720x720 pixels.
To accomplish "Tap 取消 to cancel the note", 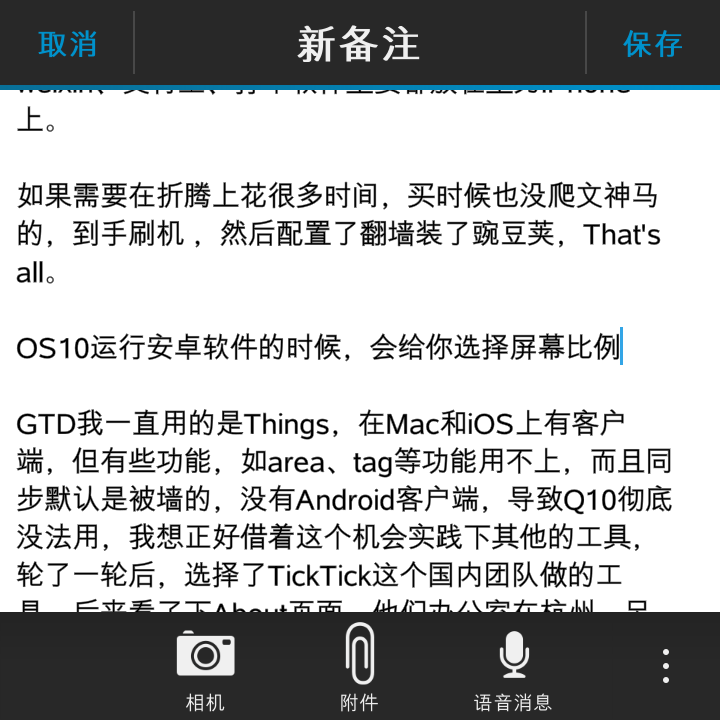I will 67,44.
